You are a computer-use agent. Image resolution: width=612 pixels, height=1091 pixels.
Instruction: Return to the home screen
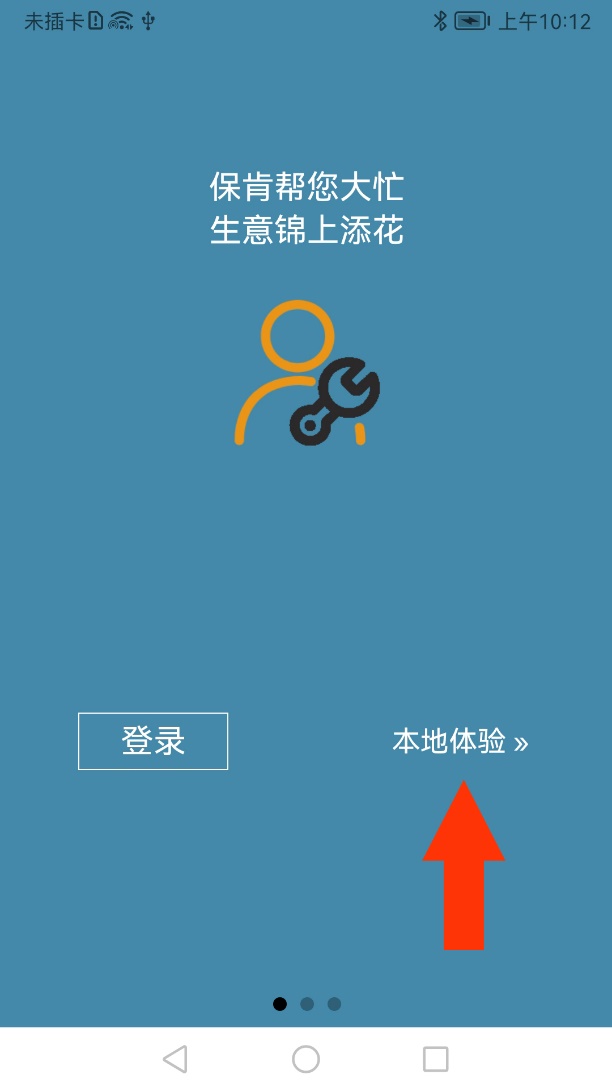[x=306, y=1059]
